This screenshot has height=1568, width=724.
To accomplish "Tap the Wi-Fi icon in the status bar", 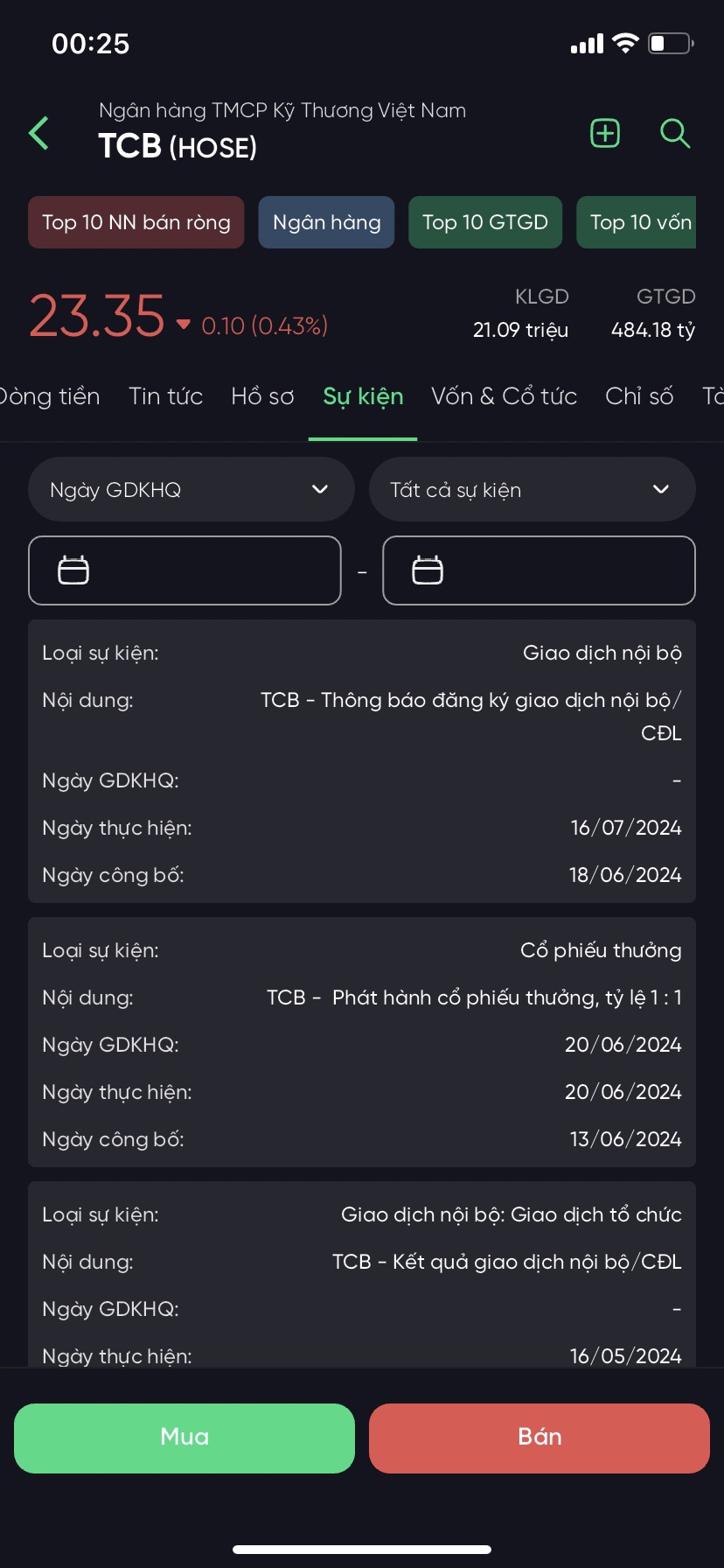I will click(624, 42).
